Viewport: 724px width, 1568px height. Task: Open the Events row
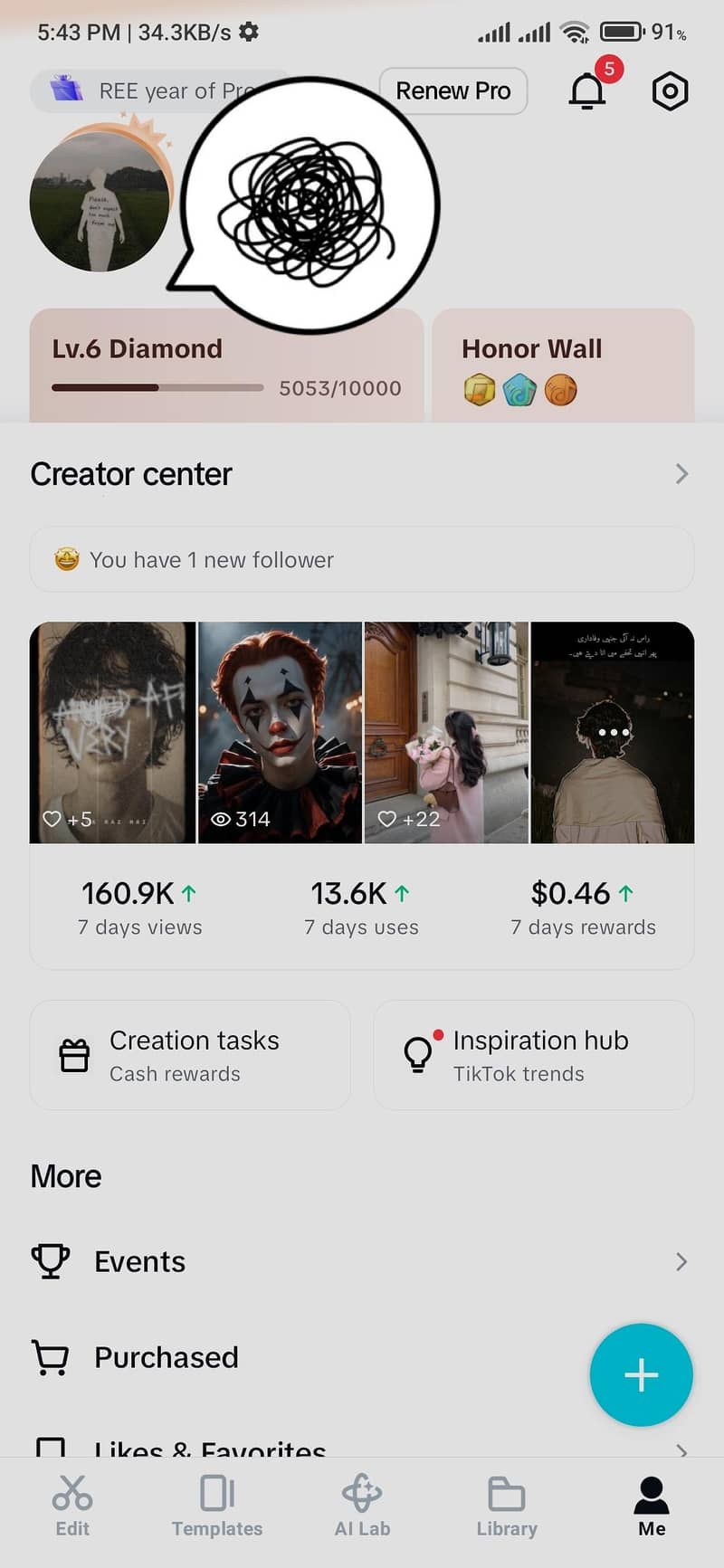362,1261
